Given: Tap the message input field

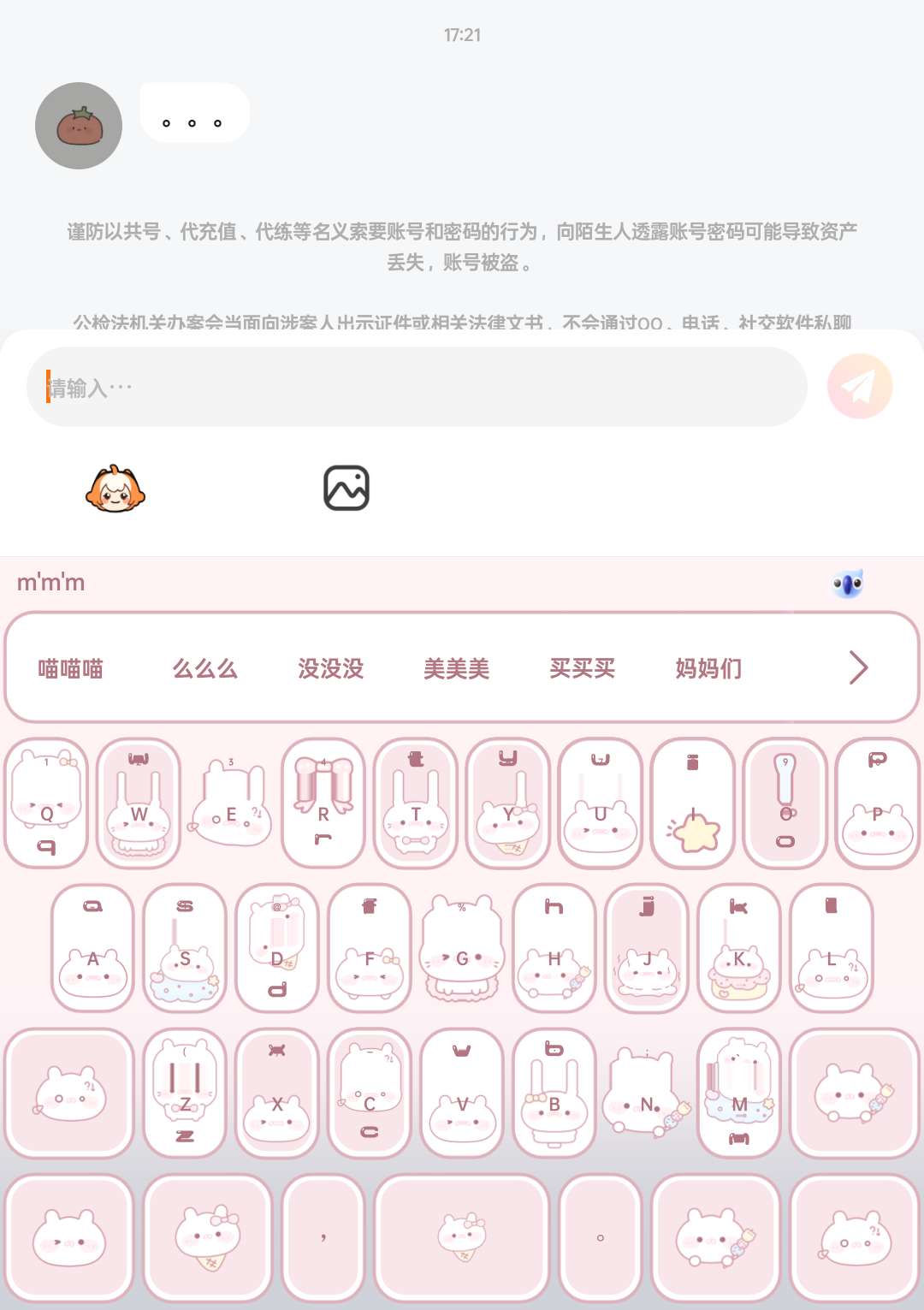Looking at the screenshot, I should (x=417, y=388).
